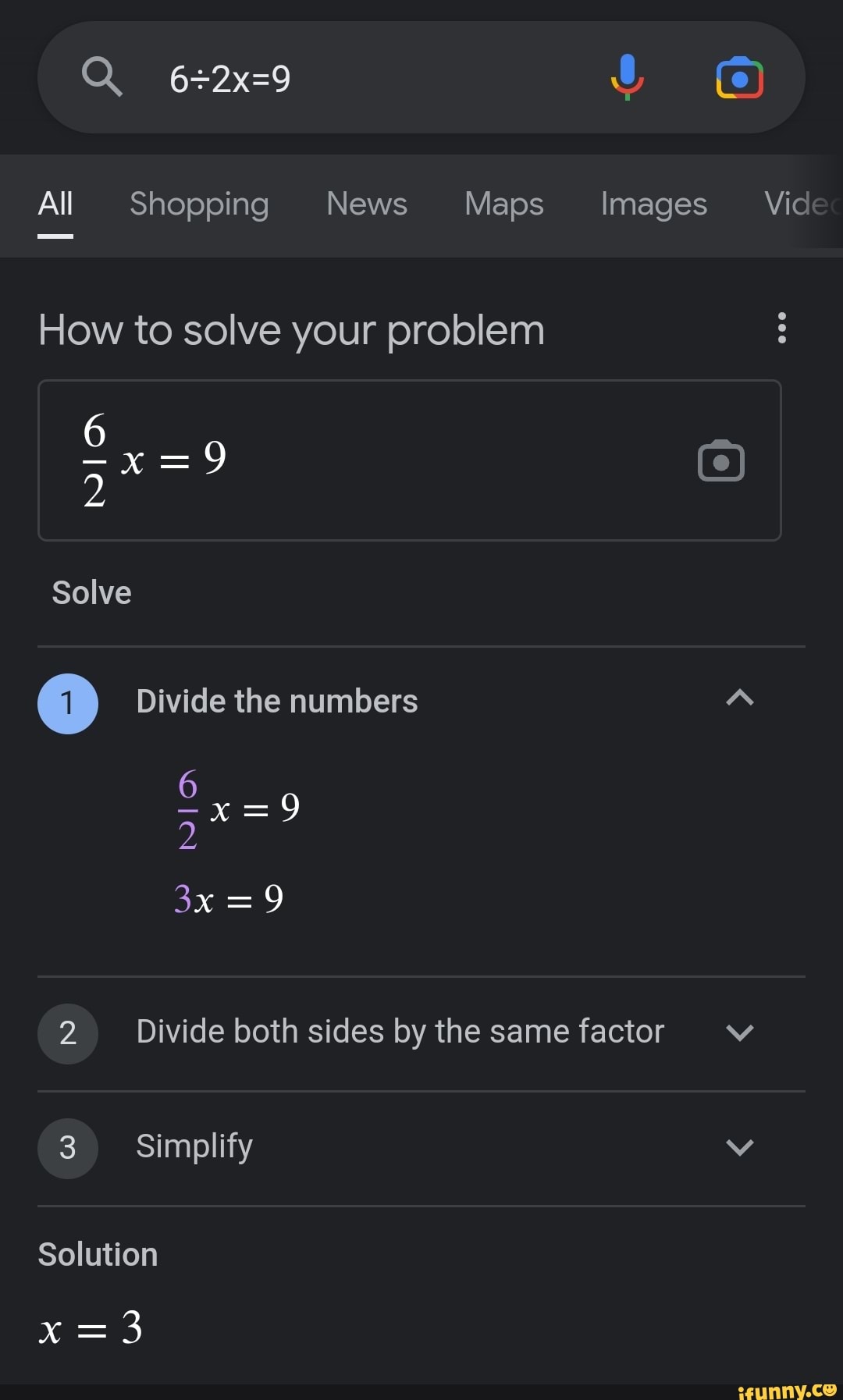Click the voice search microphone icon
Screen dimensions: 843x1400
pos(628,77)
